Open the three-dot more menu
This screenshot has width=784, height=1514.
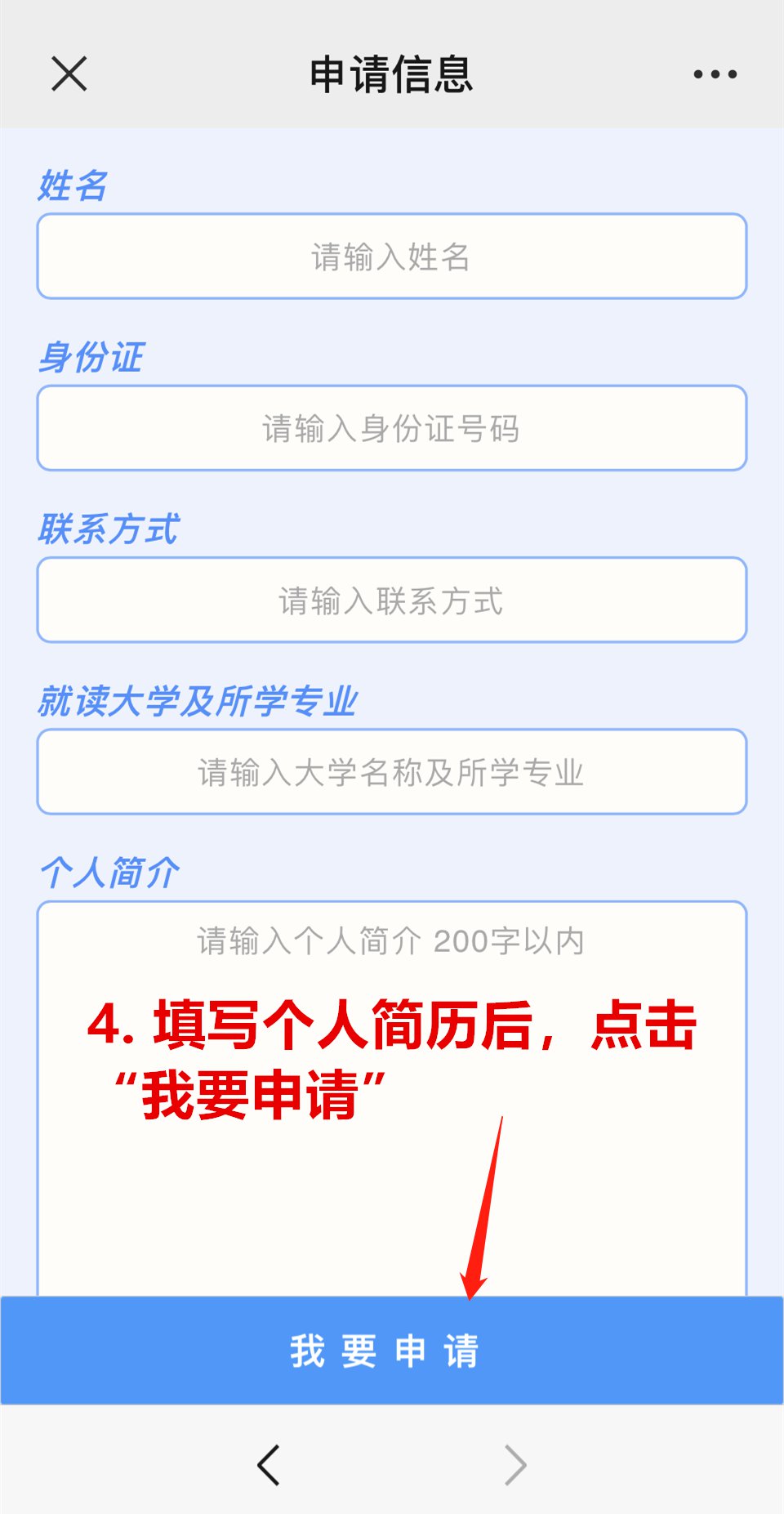coord(715,74)
